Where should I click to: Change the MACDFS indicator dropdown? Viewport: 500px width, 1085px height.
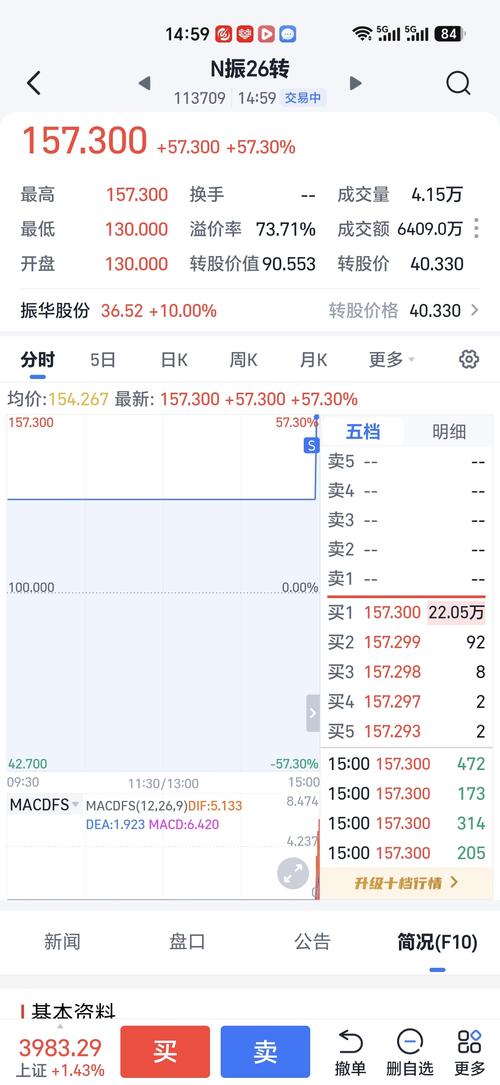click(x=44, y=805)
